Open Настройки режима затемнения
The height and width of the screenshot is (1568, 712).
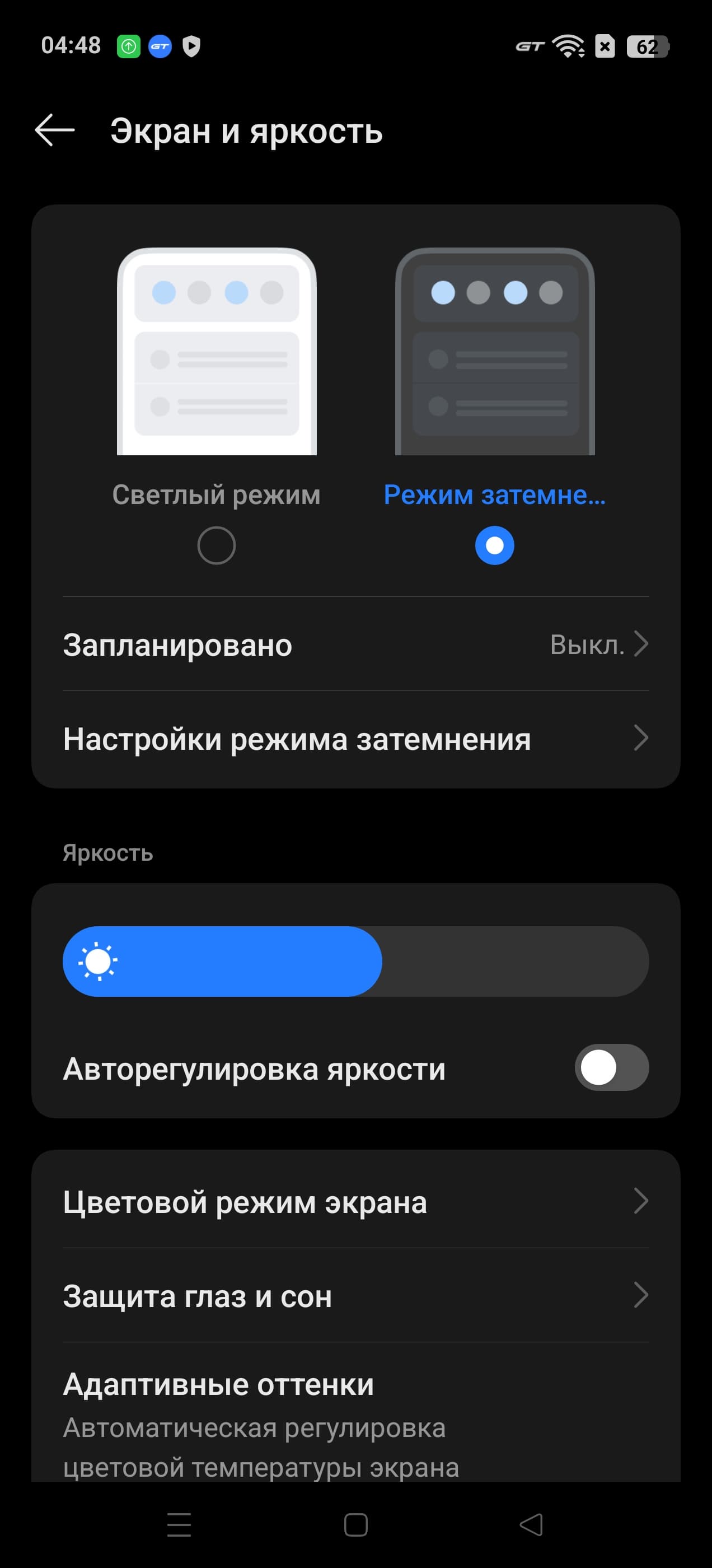pos(355,739)
